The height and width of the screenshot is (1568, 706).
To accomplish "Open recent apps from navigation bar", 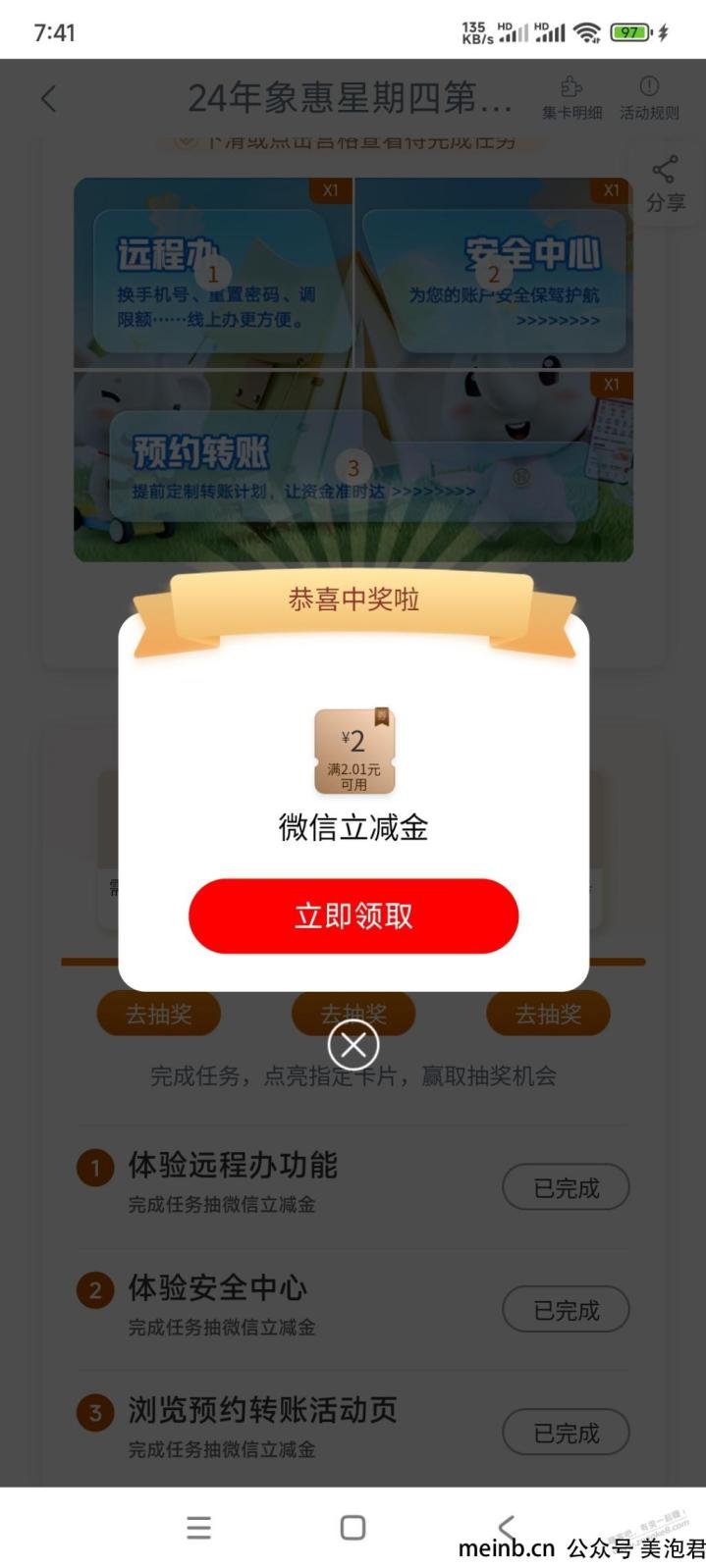I will (198, 1528).
